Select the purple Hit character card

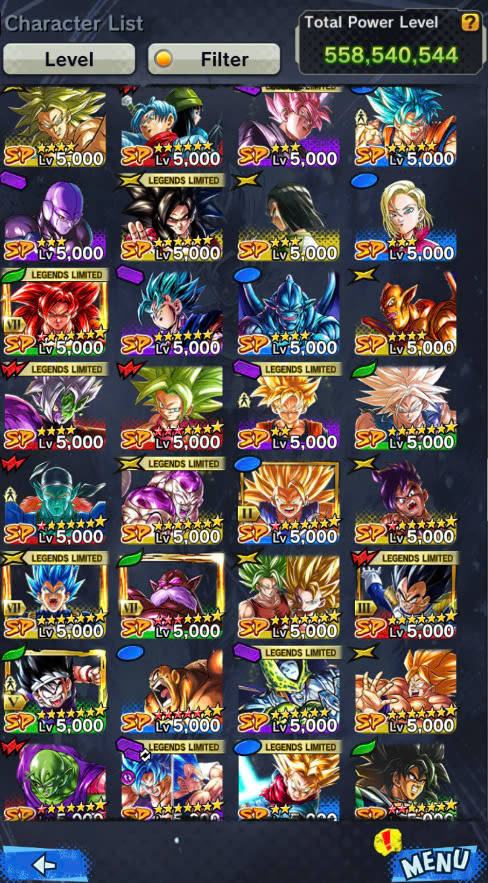(x=55, y=217)
